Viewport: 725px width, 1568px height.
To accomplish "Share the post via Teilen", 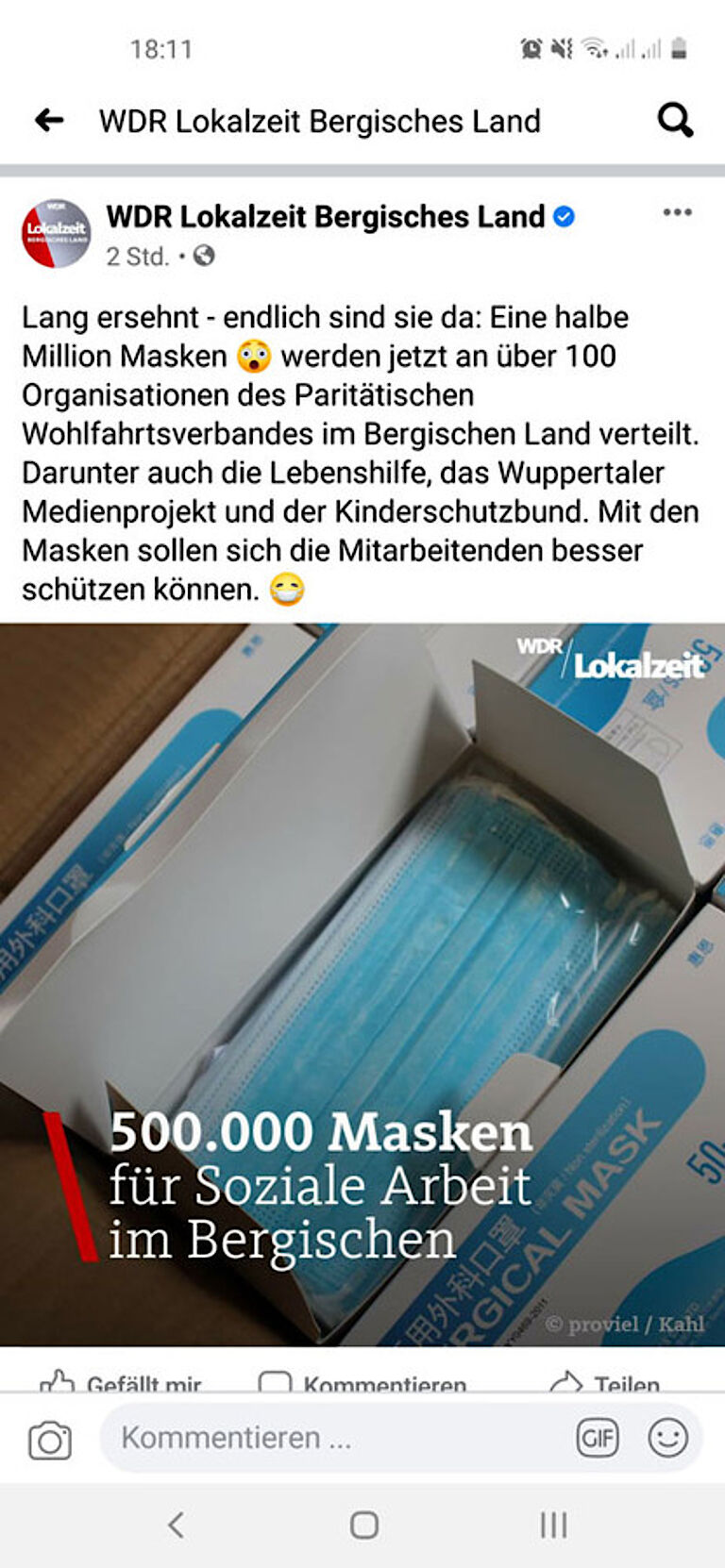I will [605, 1381].
